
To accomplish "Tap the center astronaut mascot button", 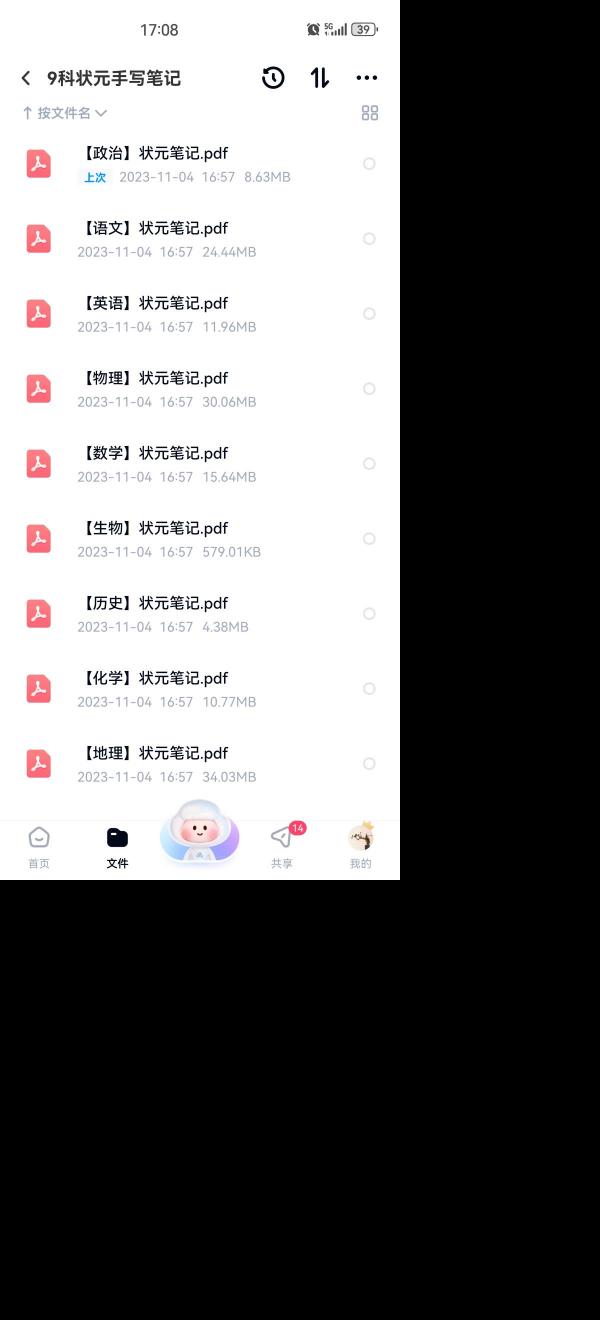I will coord(200,833).
